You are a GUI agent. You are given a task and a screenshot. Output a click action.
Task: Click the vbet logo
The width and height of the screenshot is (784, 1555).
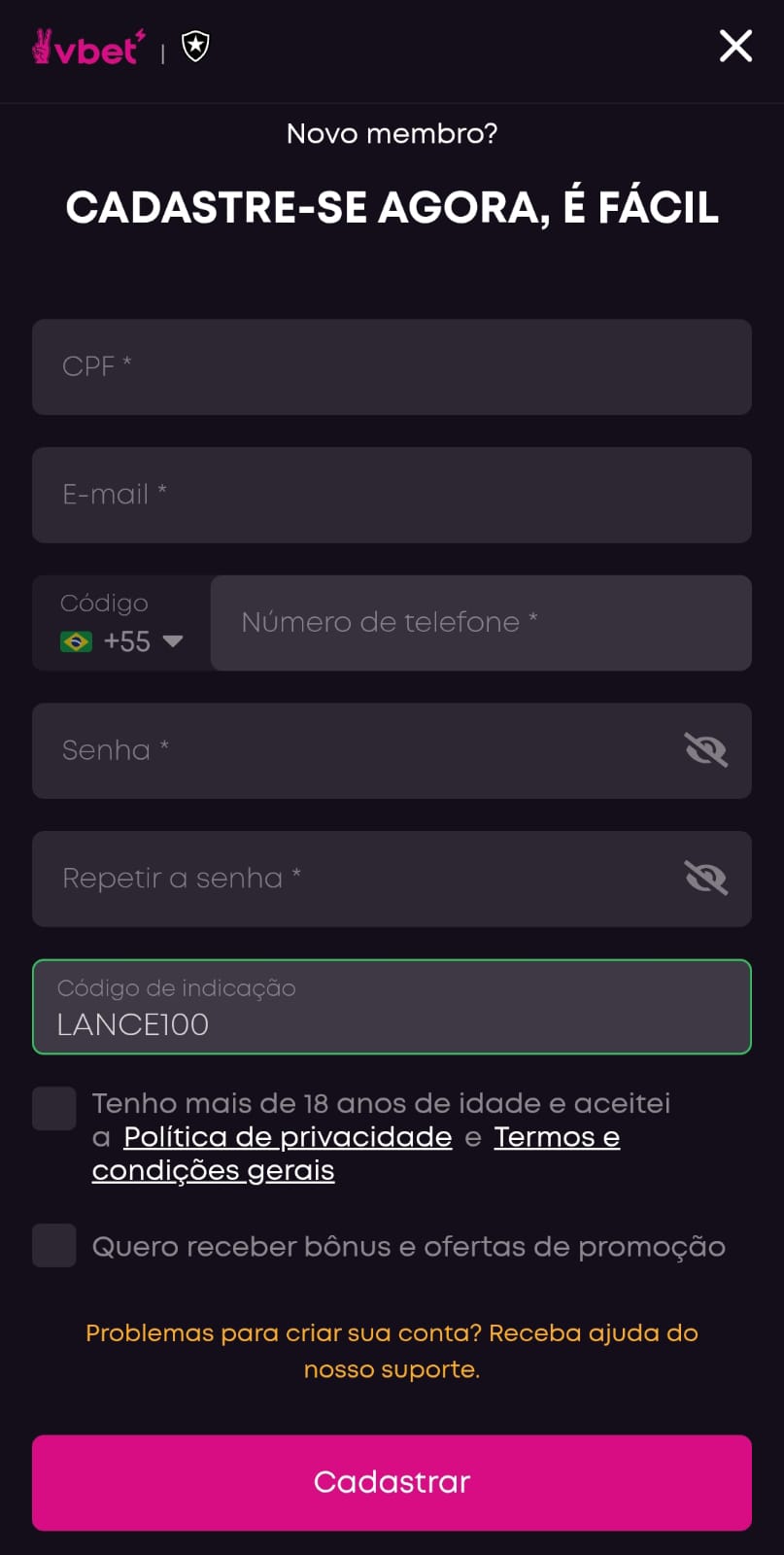click(85, 47)
